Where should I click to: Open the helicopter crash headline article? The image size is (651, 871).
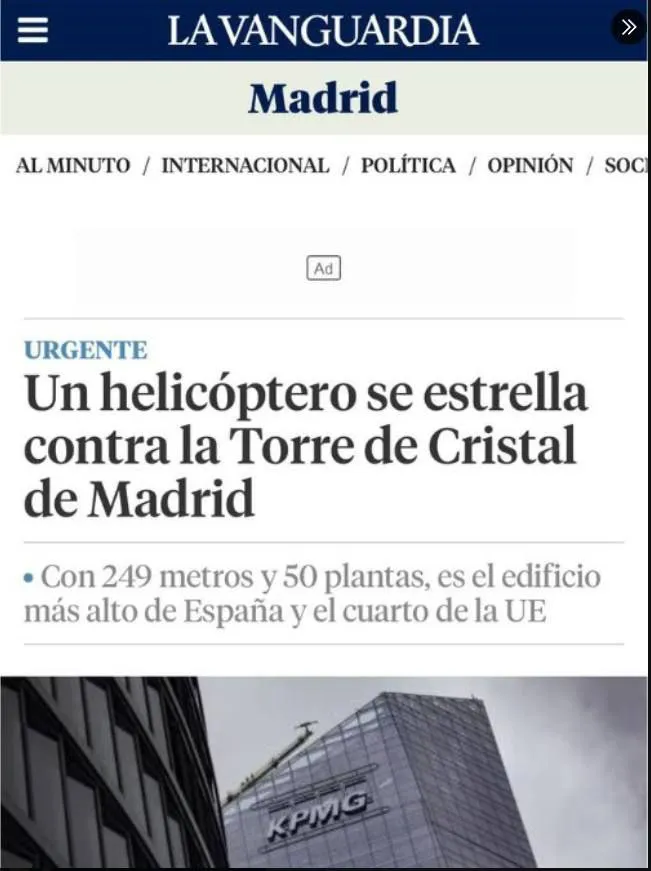[305, 446]
